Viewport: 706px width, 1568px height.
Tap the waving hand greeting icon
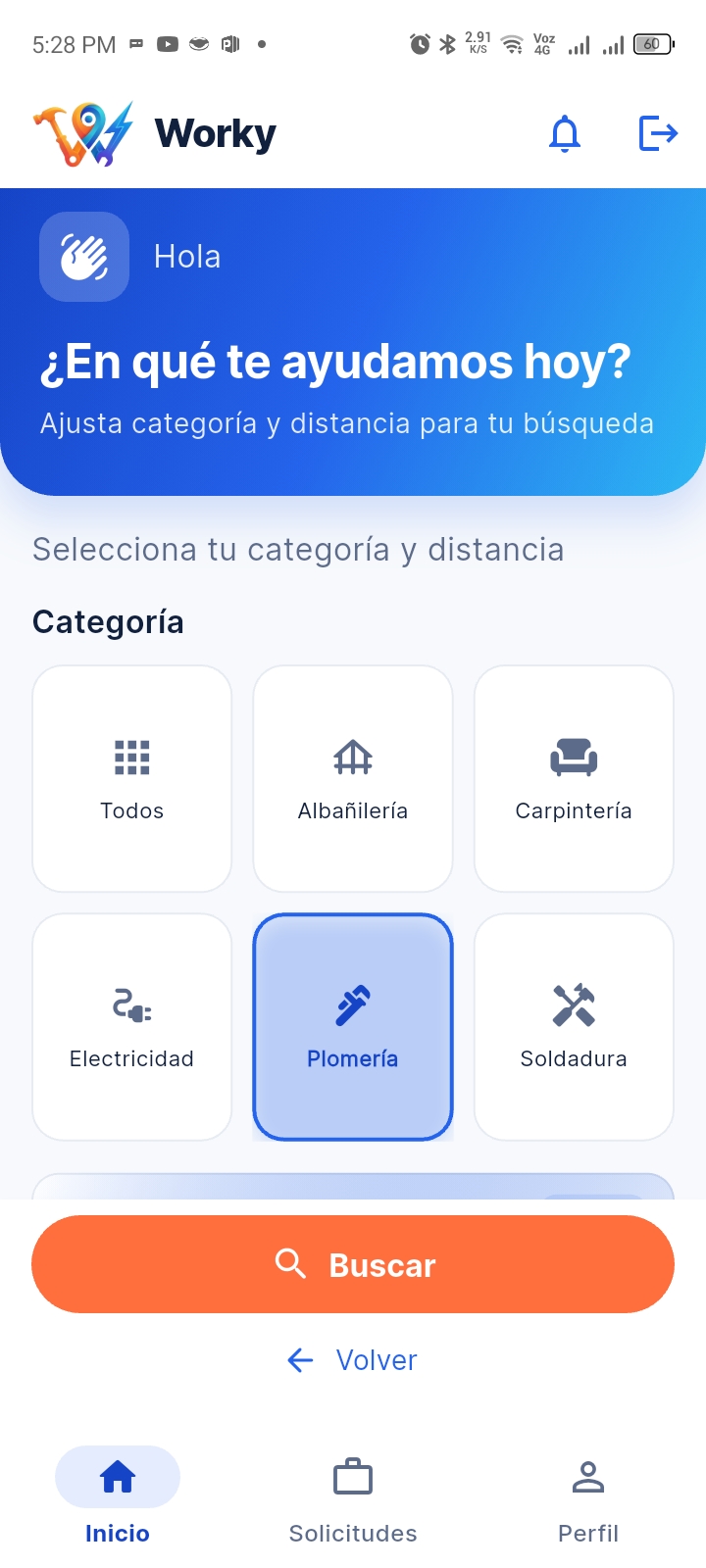(x=83, y=256)
